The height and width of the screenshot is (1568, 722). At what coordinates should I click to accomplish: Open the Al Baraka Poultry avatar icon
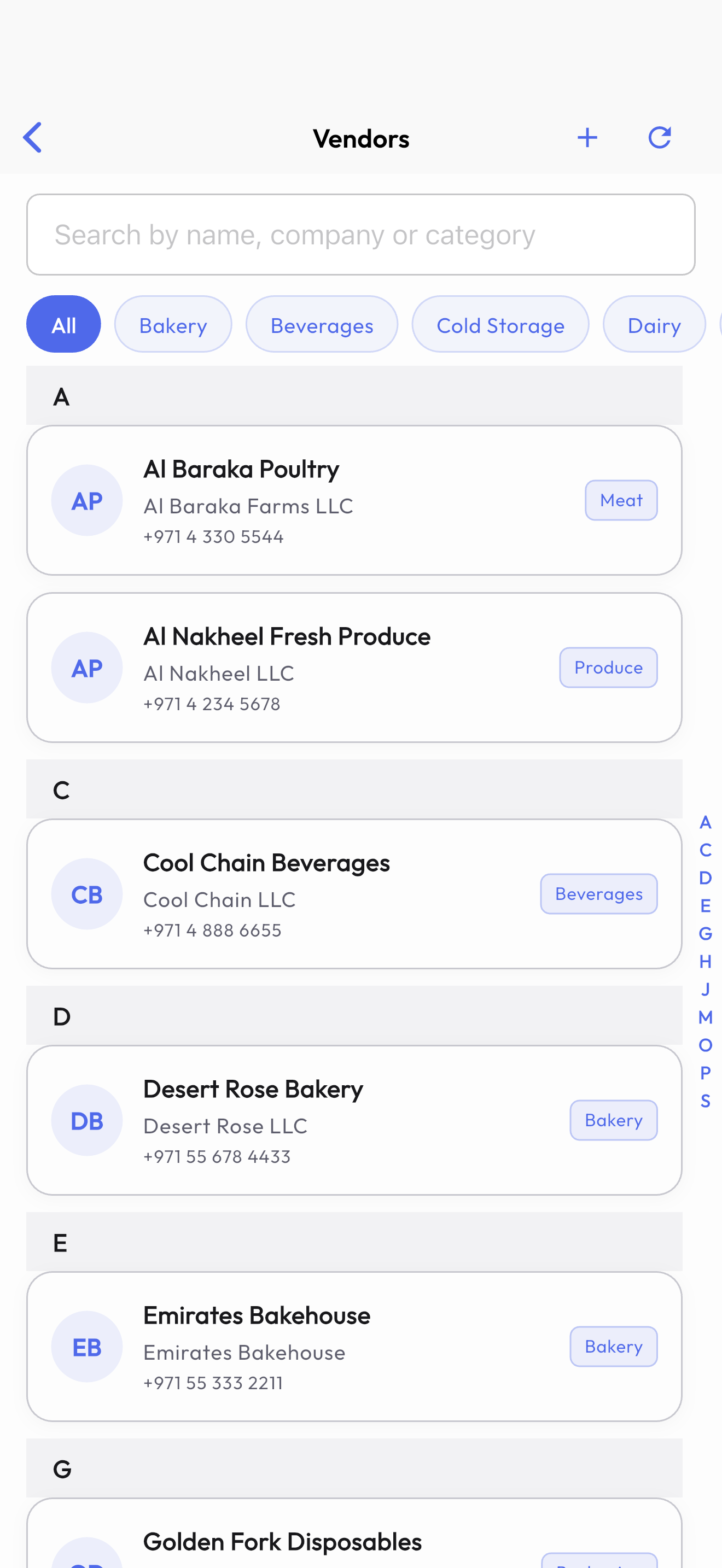86,500
